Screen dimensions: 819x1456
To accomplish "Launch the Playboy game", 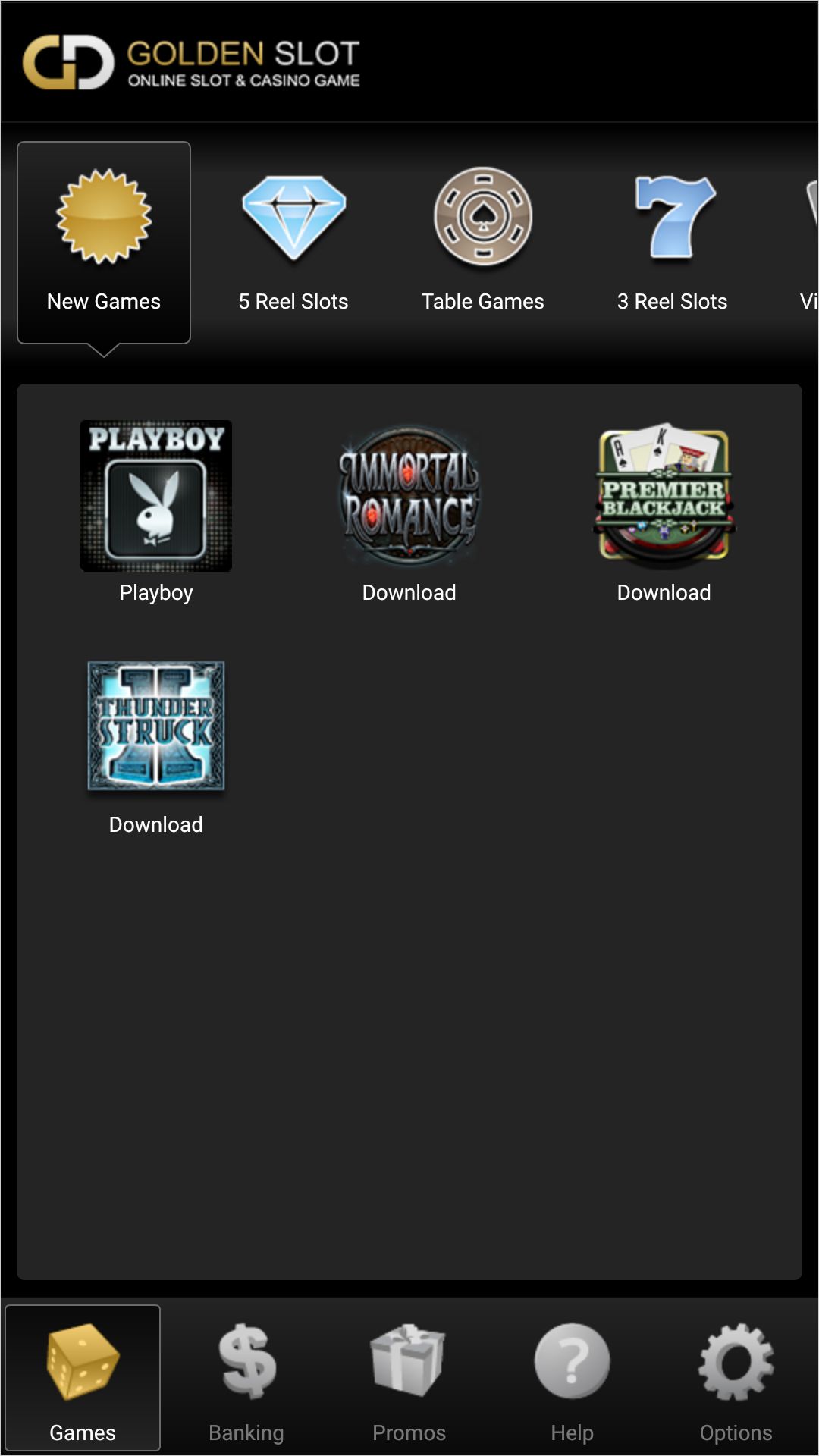I will click(156, 497).
